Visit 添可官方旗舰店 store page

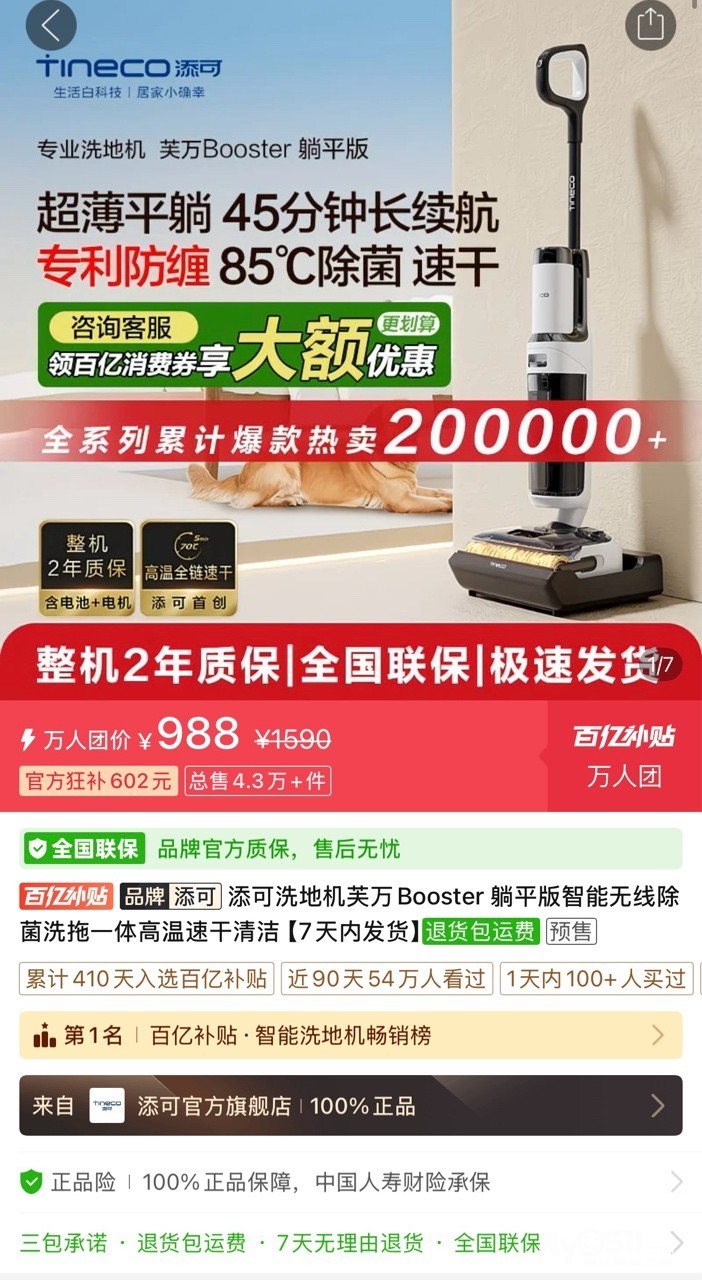350,1105
